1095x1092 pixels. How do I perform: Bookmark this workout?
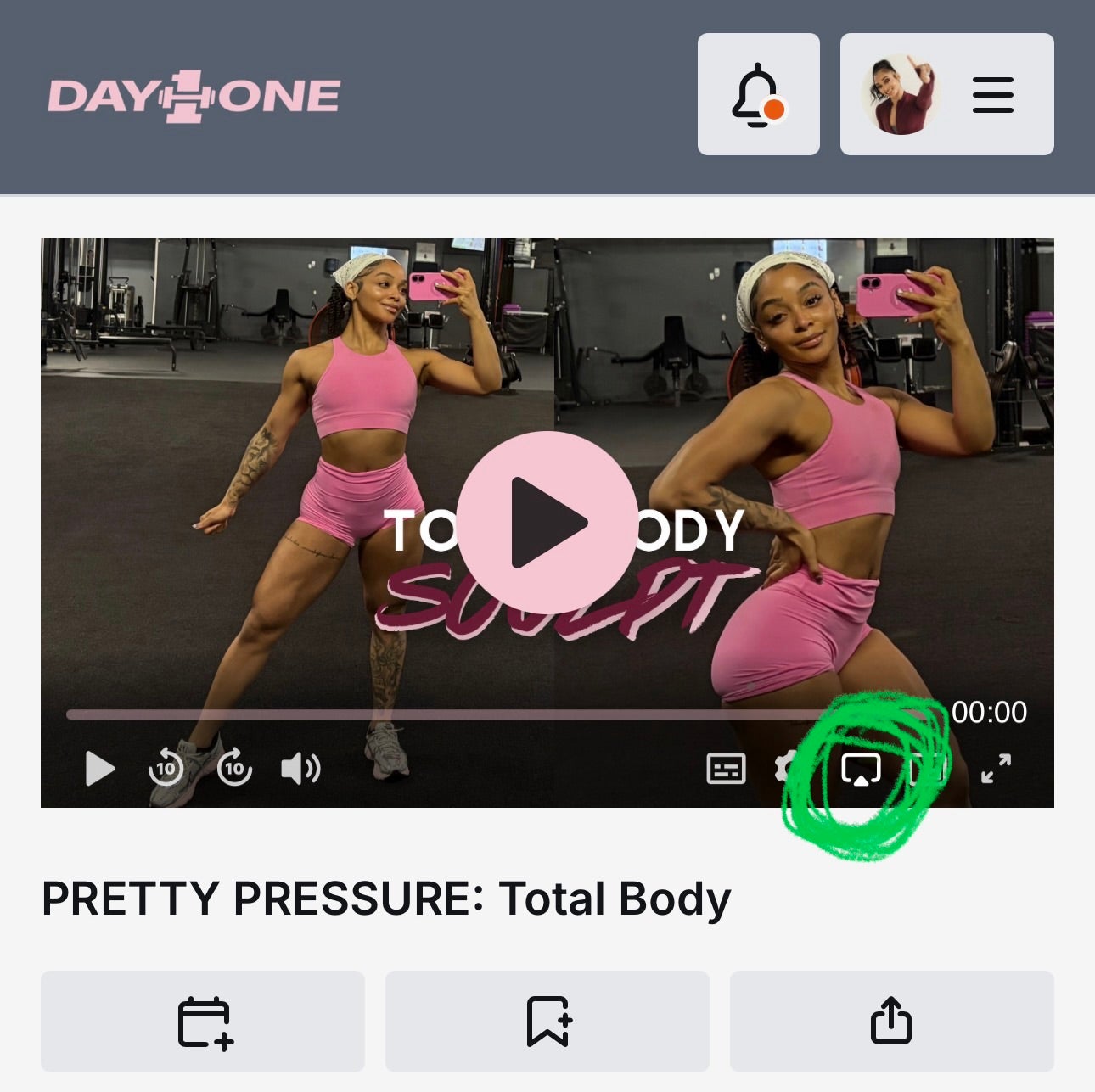point(547,1022)
